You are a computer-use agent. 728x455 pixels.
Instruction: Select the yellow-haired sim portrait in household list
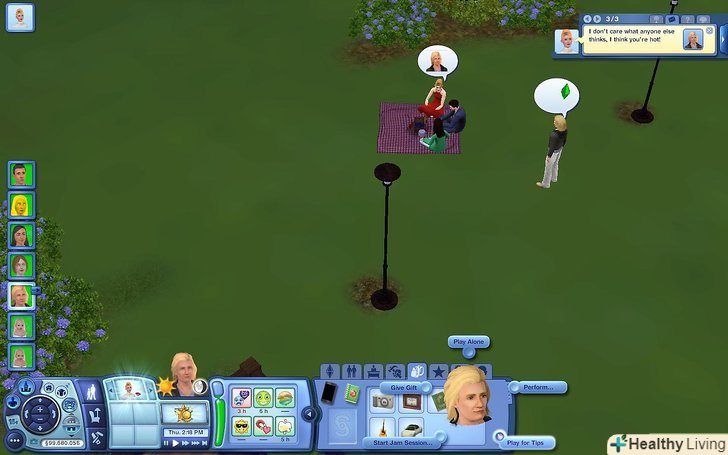pos(21,205)
